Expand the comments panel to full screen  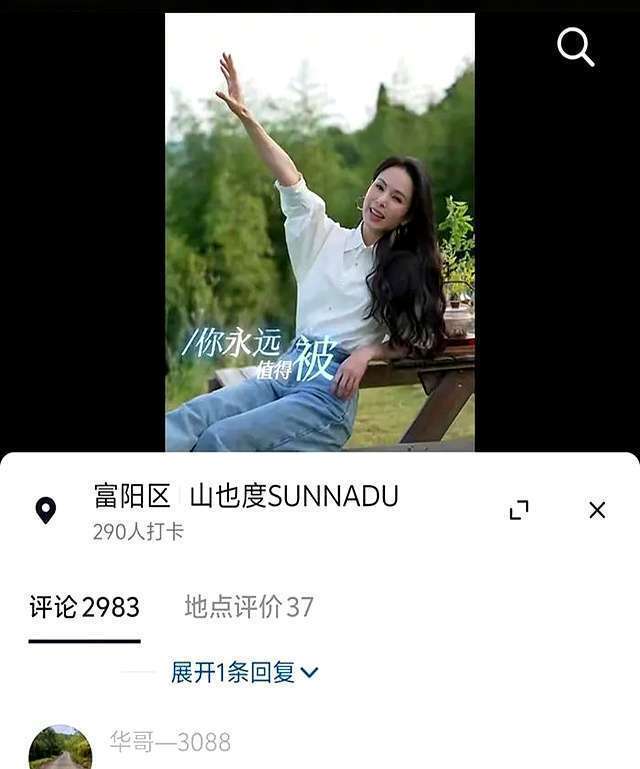point(519,510)
